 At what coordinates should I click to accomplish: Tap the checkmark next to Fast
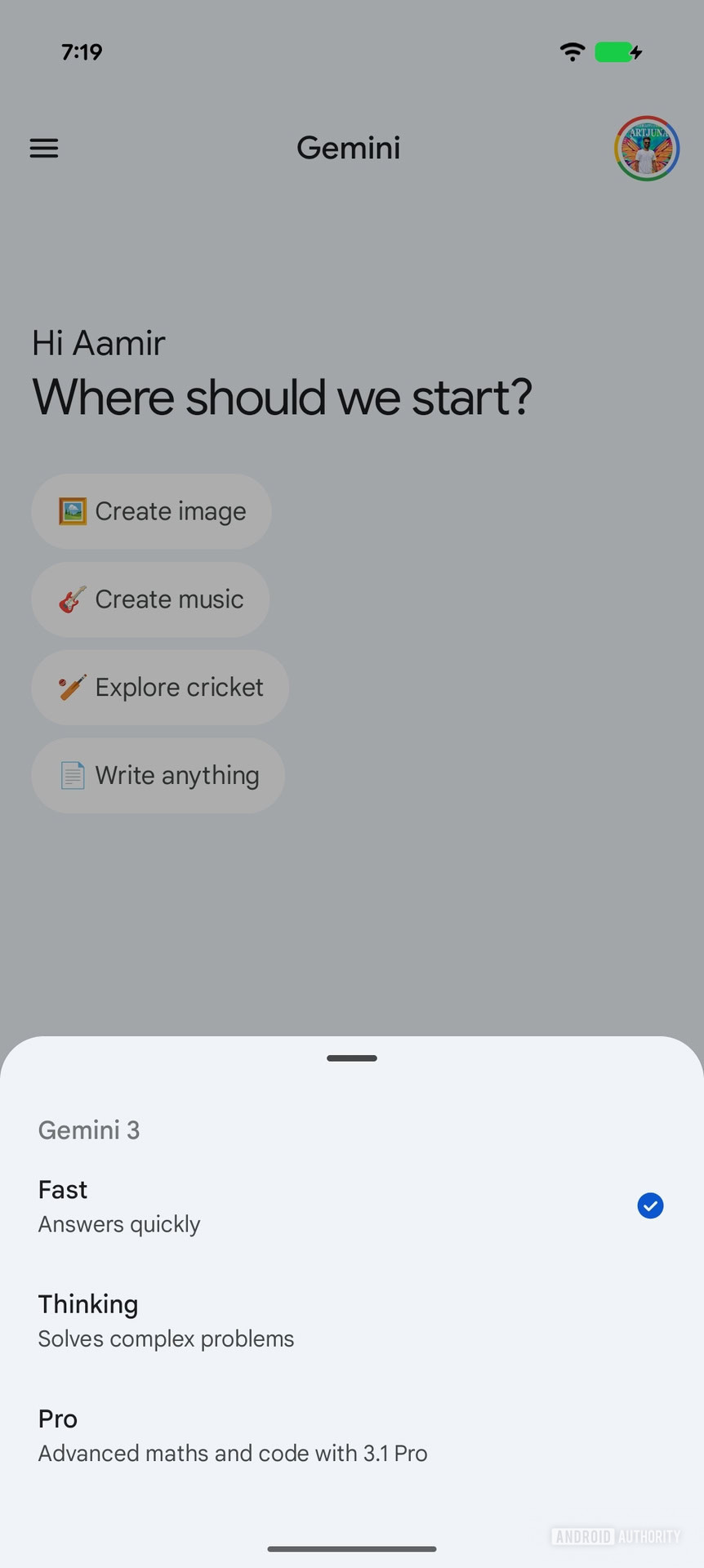649,1205
